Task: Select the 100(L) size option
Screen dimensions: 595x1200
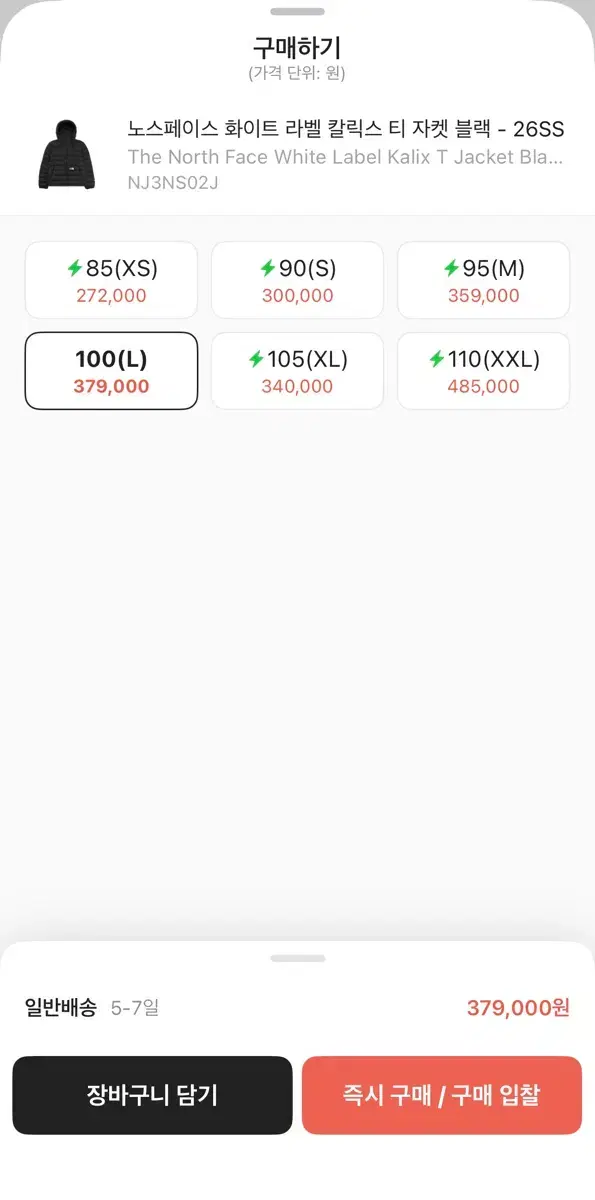Action: tap(111, 371)
